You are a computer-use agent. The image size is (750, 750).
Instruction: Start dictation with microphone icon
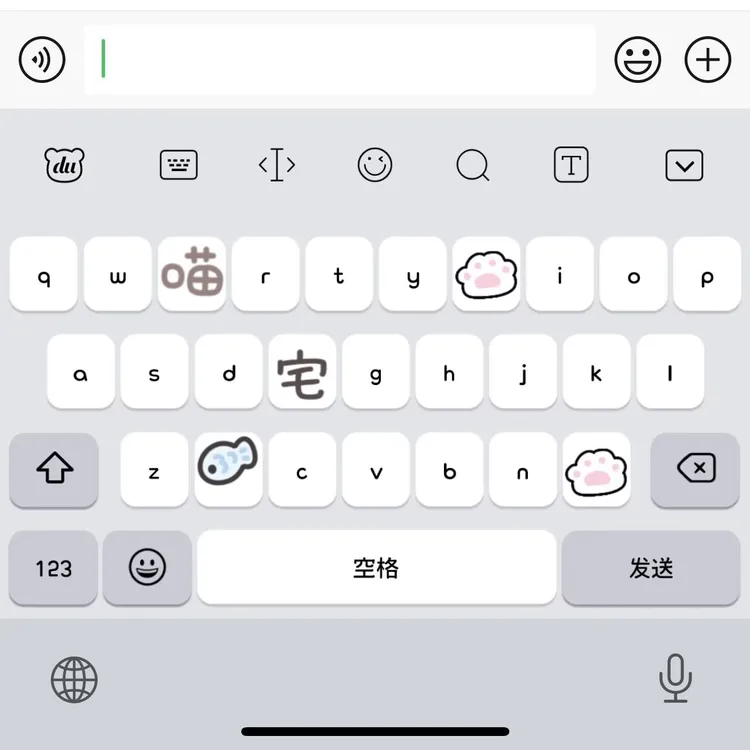675,678
